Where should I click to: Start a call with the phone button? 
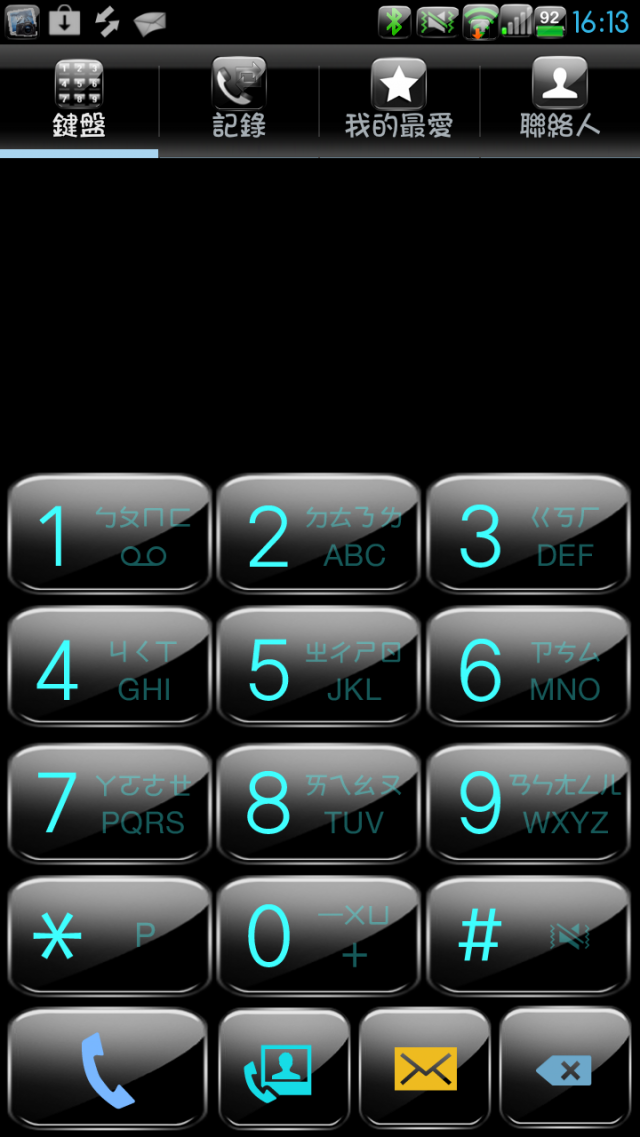tap(108, 1070)
